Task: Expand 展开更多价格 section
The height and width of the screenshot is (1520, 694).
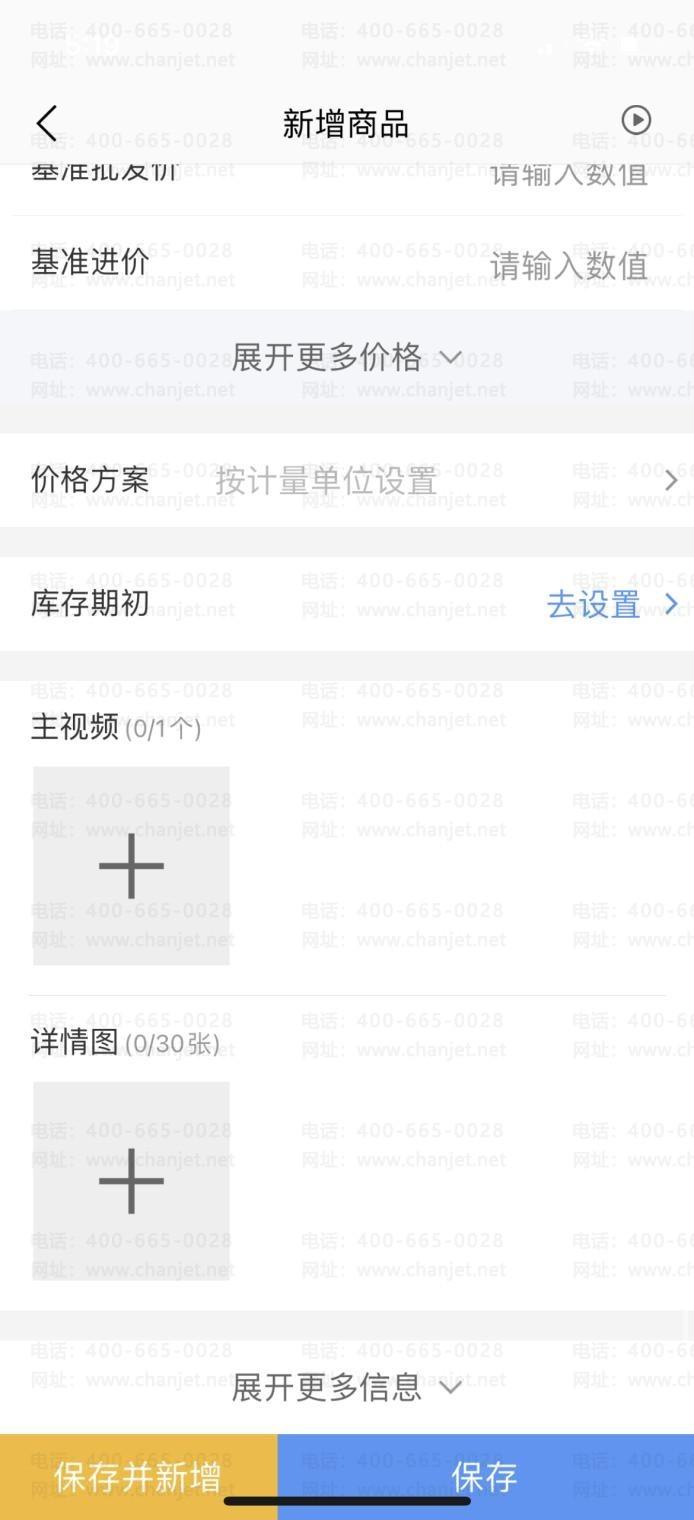Action: [346, 357]
